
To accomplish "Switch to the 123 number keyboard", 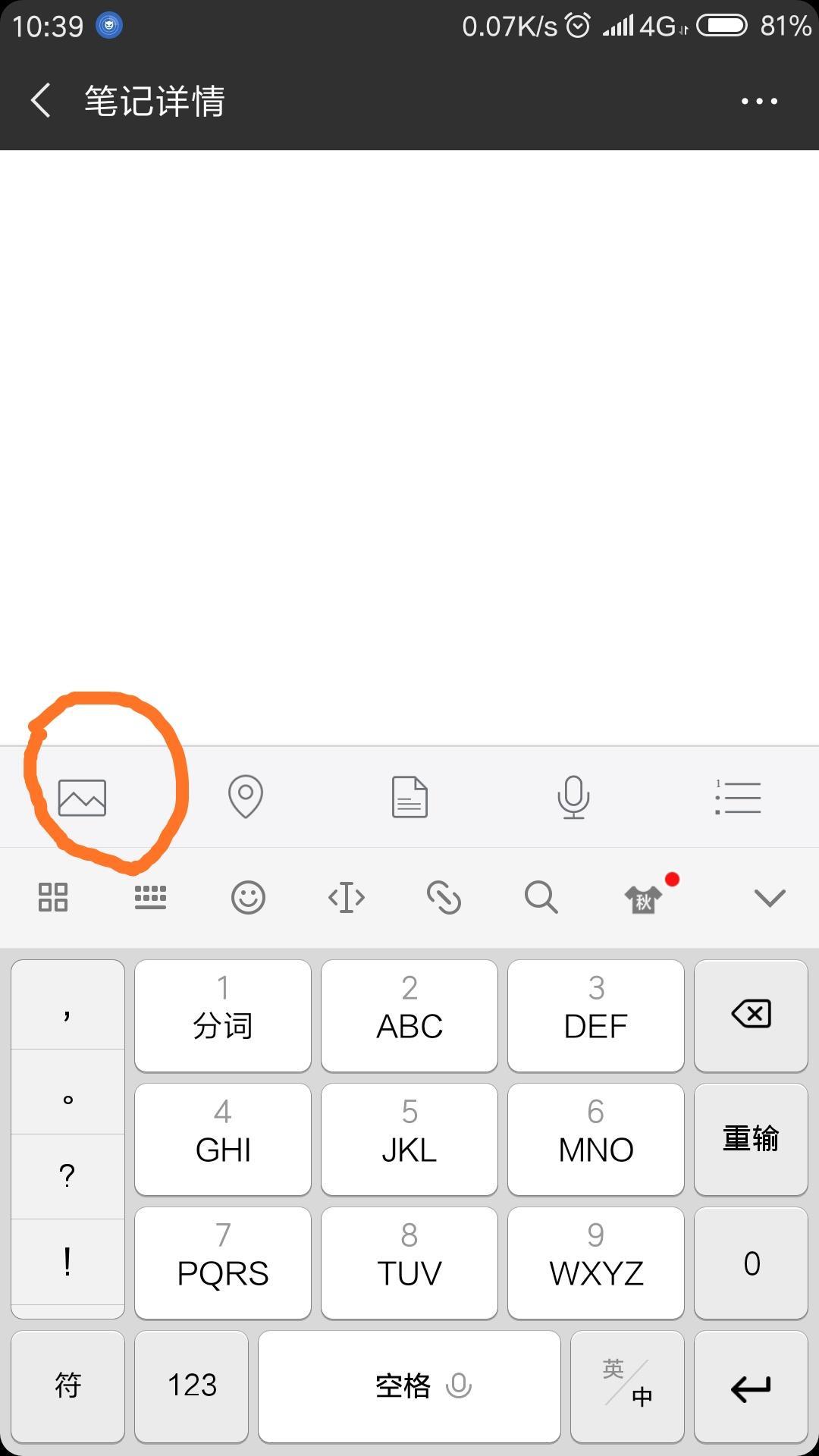I will point(192,1385).
